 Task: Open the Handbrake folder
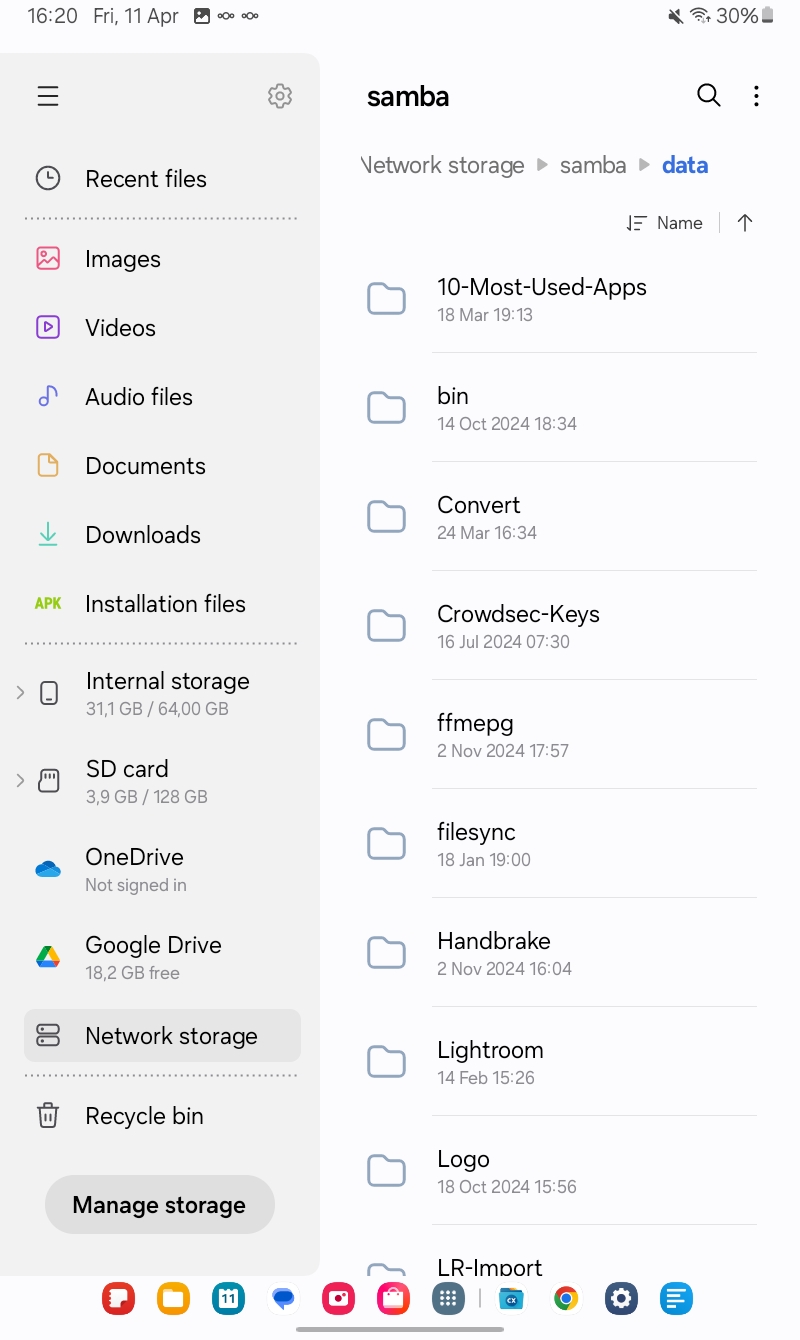[x=560, y=953]
